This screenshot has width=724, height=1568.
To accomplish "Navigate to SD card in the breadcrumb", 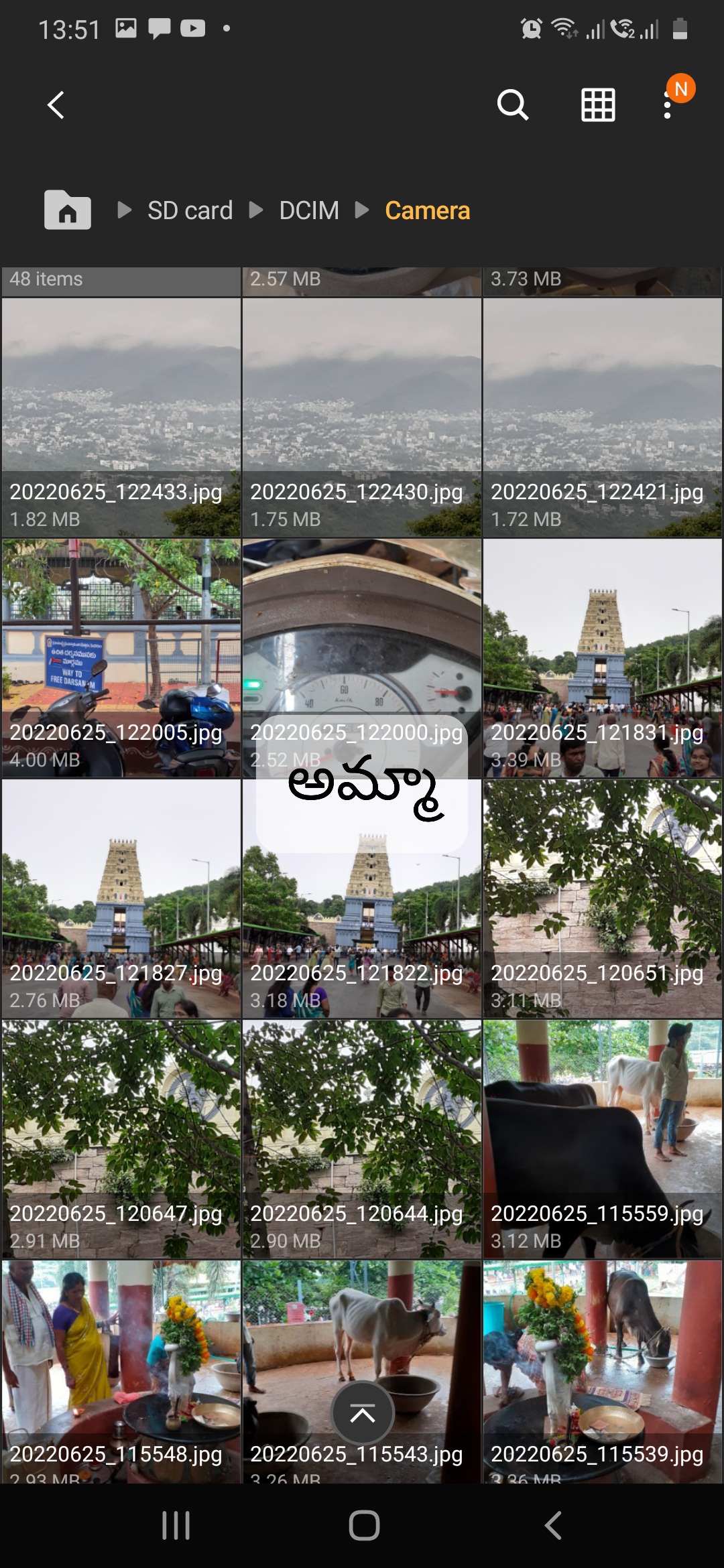I will pyautogui.click(x=190, y=210).
